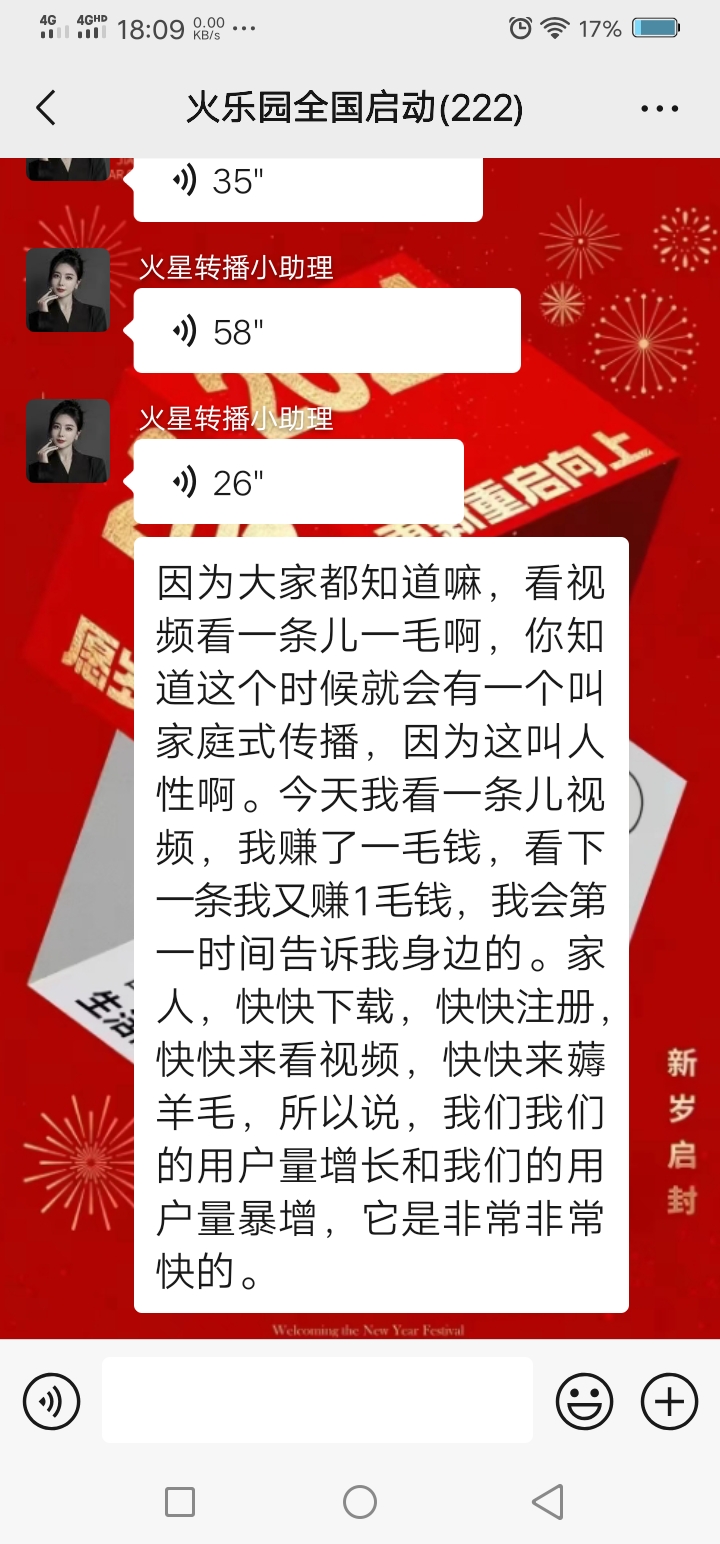Open sender avatar beside the 26" message
The image size is (720, 1544).
point(68,441)
